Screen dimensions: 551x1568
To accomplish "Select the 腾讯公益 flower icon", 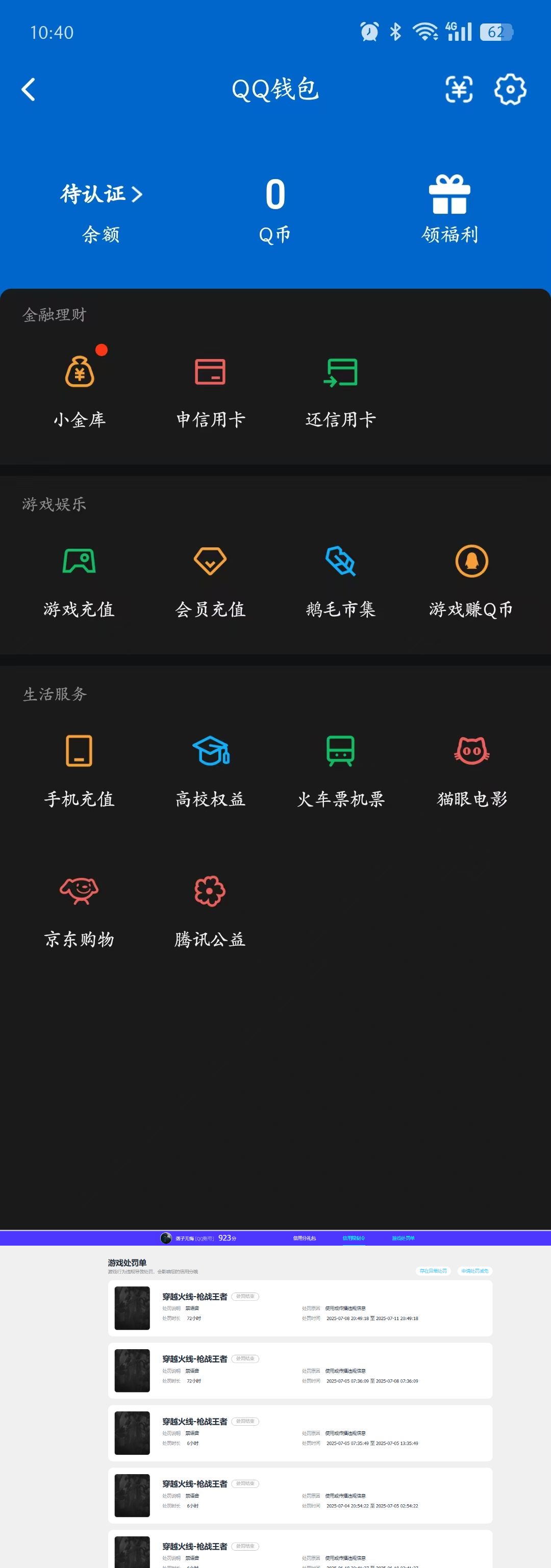I will [x=210, y=892].
